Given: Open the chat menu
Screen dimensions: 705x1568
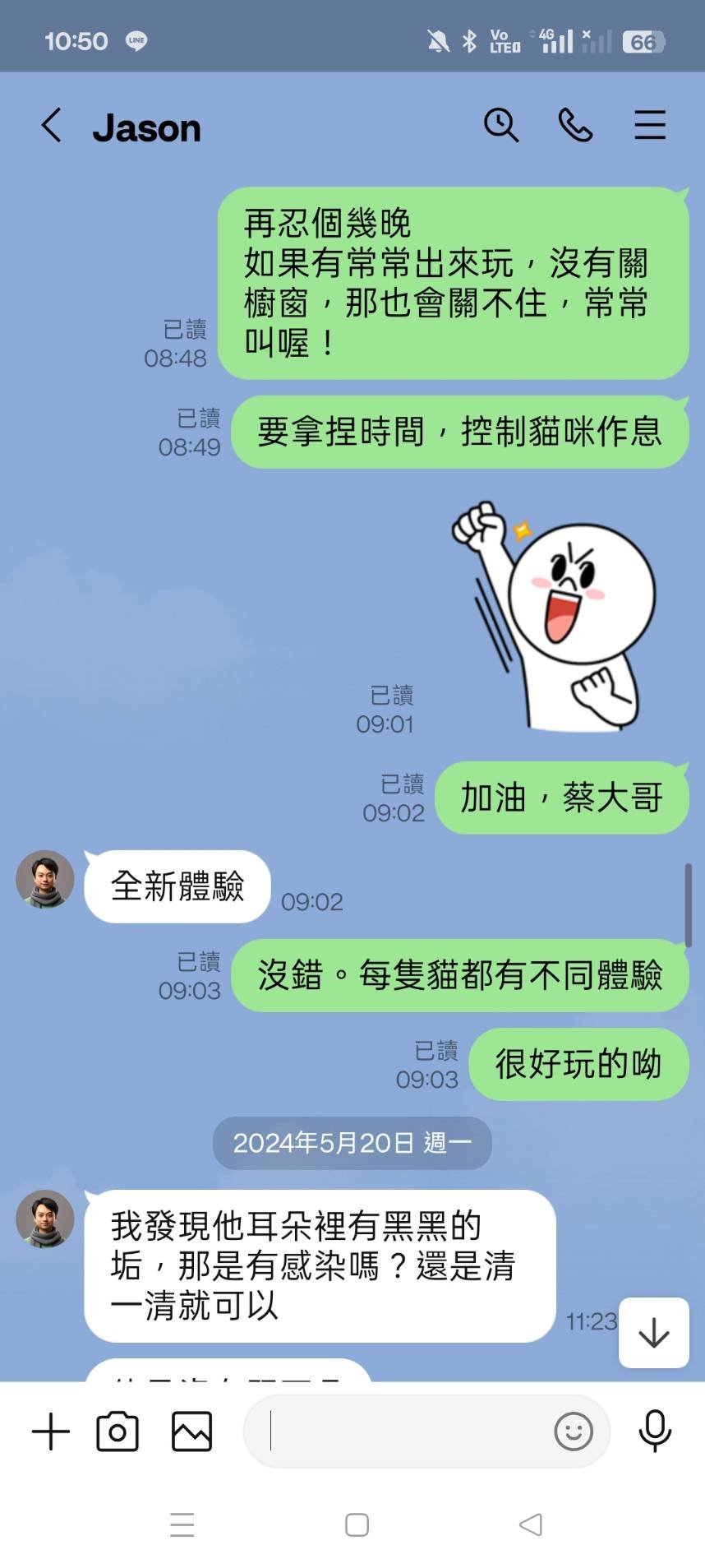Looking at the screenshot, I should click(649, 126).
